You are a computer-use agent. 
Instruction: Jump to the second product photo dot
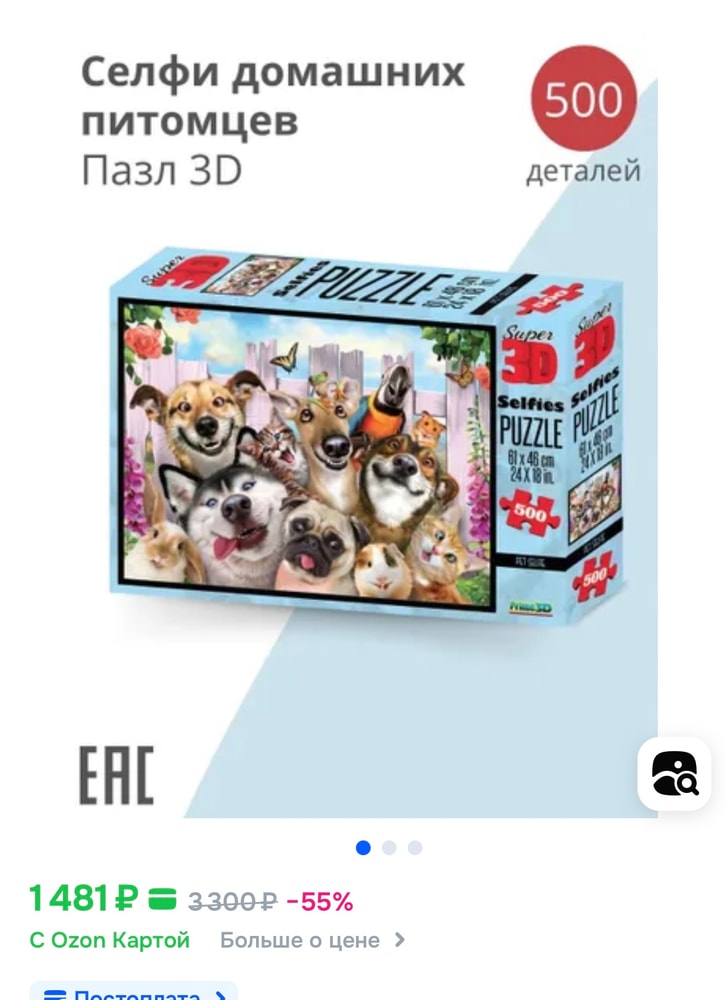click(x=389, y=848)
